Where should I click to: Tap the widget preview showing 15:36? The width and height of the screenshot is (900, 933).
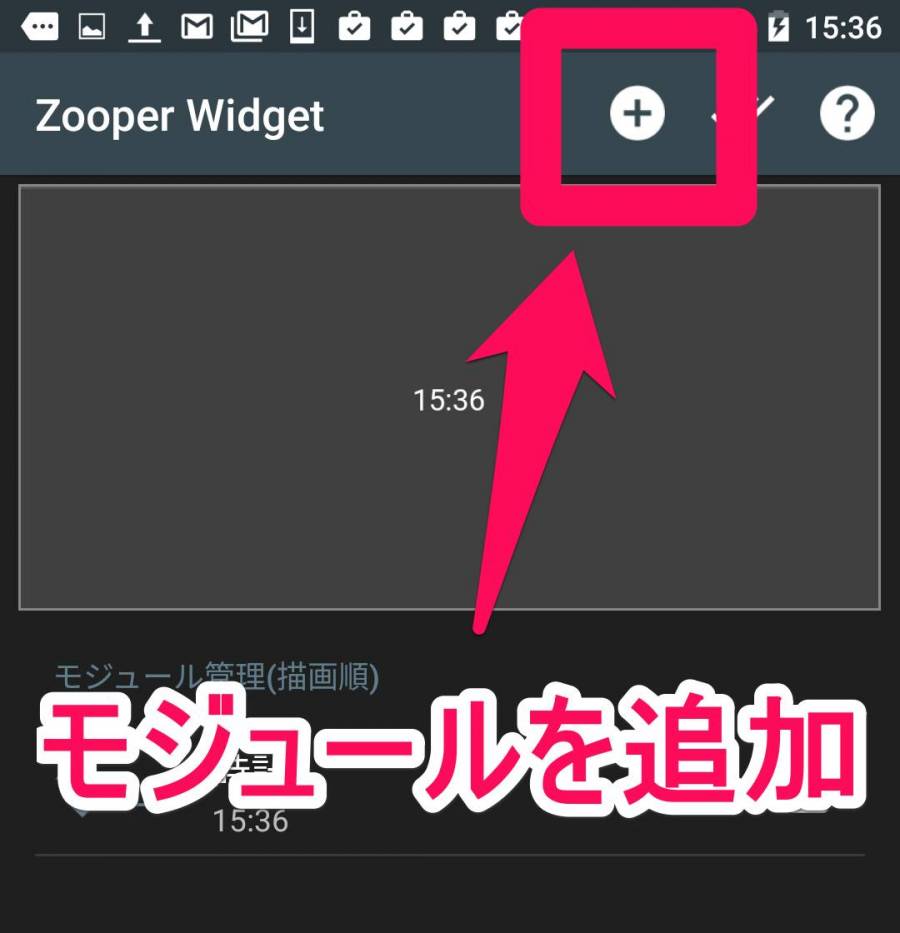tap(449, 400)
